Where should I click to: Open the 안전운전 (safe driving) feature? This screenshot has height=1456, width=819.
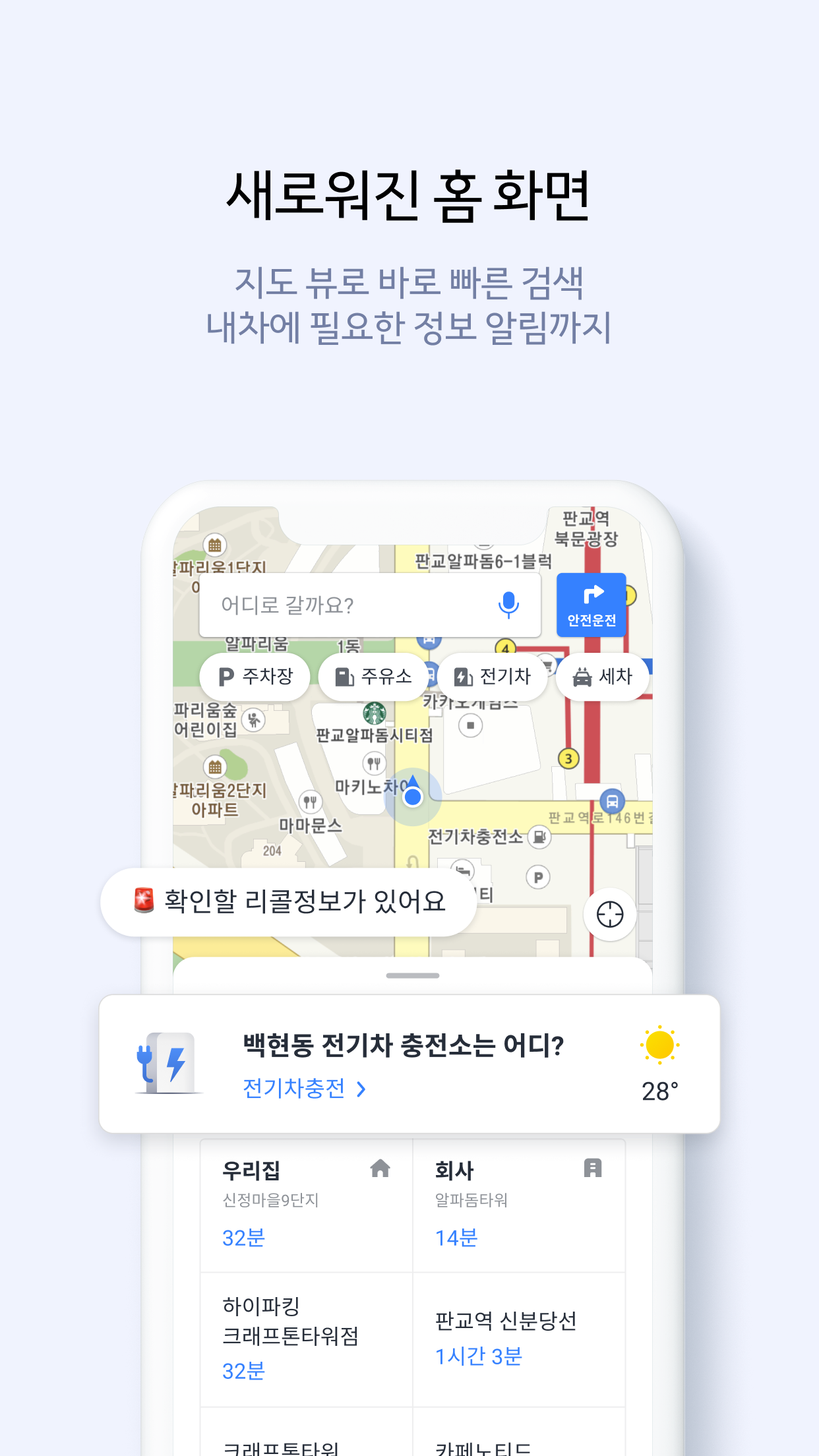coord(590,603)
